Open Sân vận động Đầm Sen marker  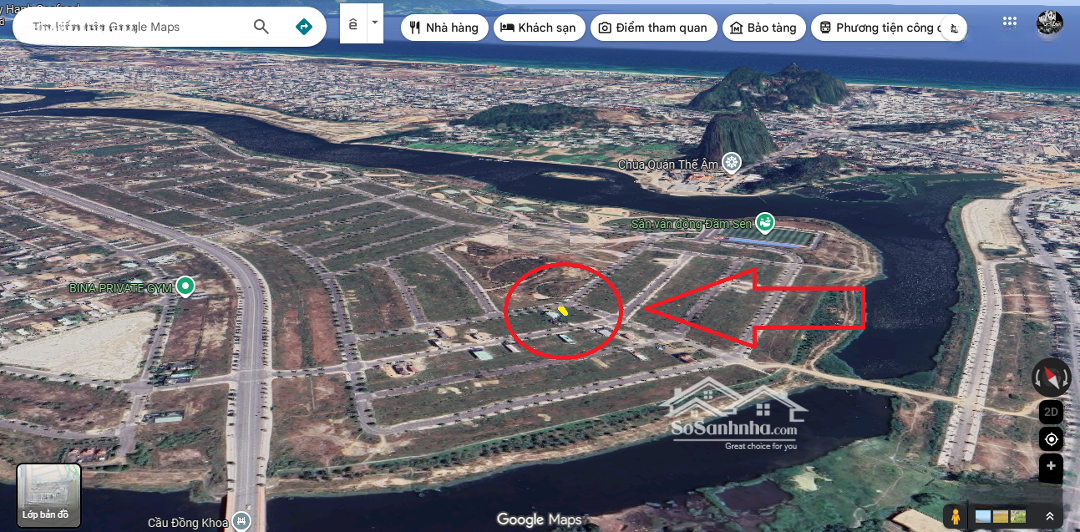pos(766,222)
